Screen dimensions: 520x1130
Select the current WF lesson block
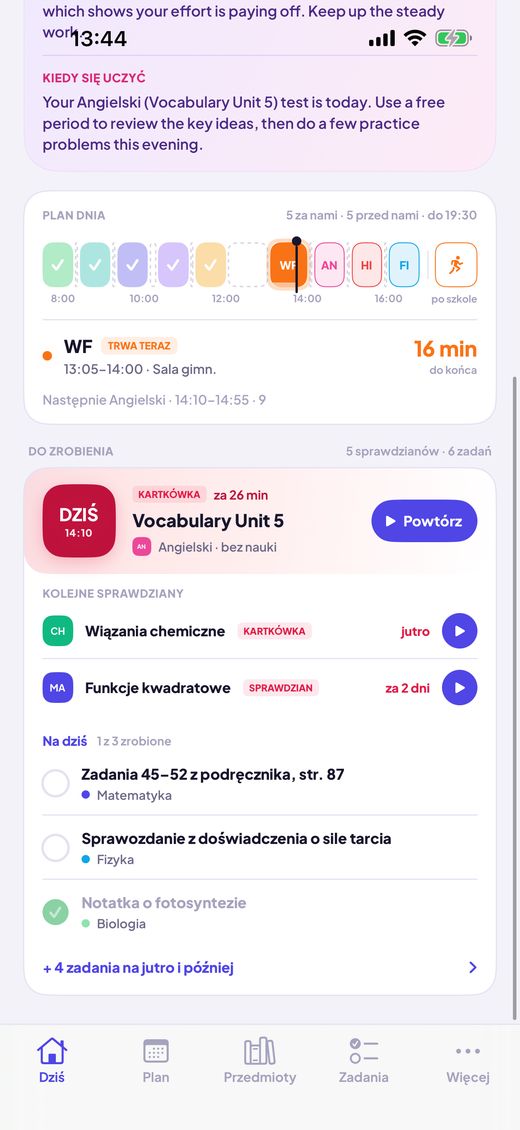tap(288, 265)
